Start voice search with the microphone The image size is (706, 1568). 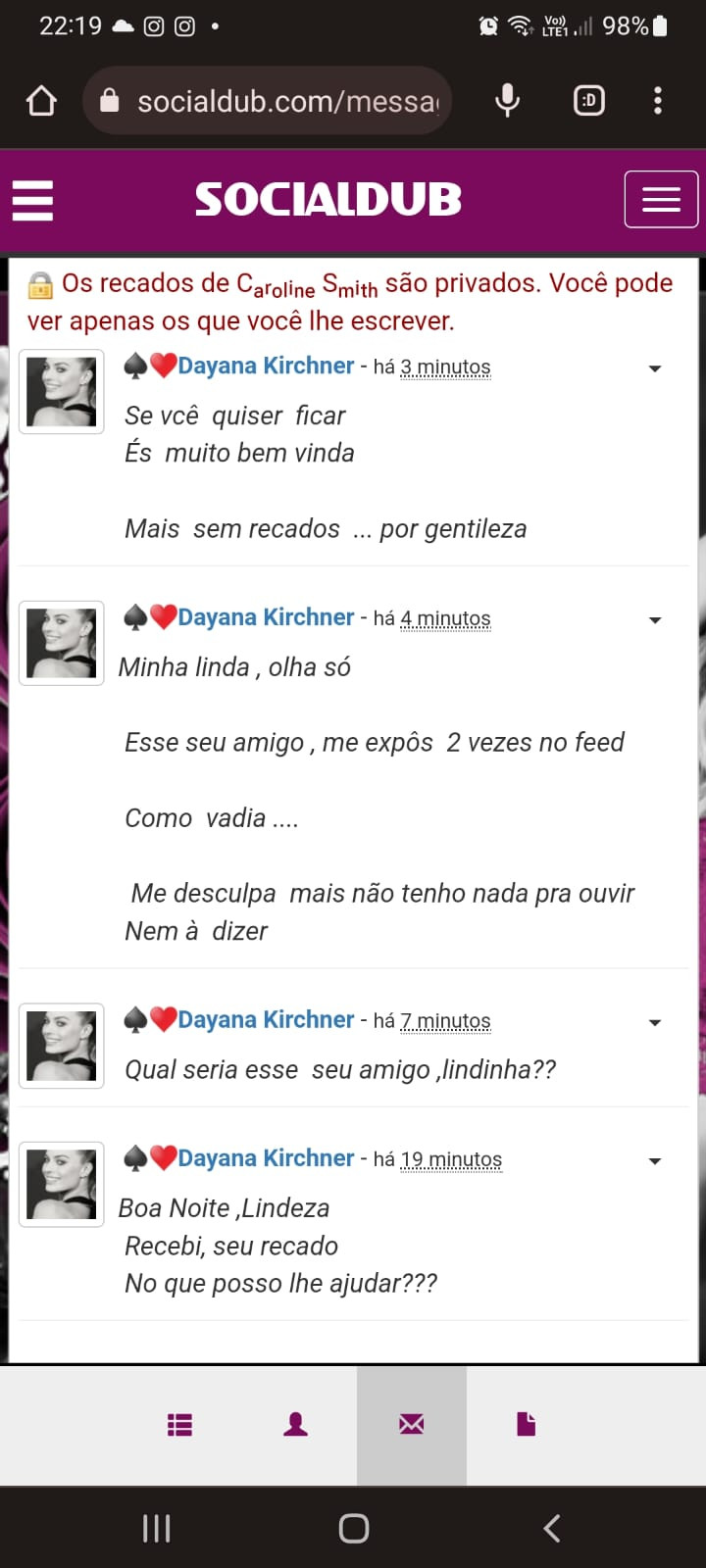507,101
